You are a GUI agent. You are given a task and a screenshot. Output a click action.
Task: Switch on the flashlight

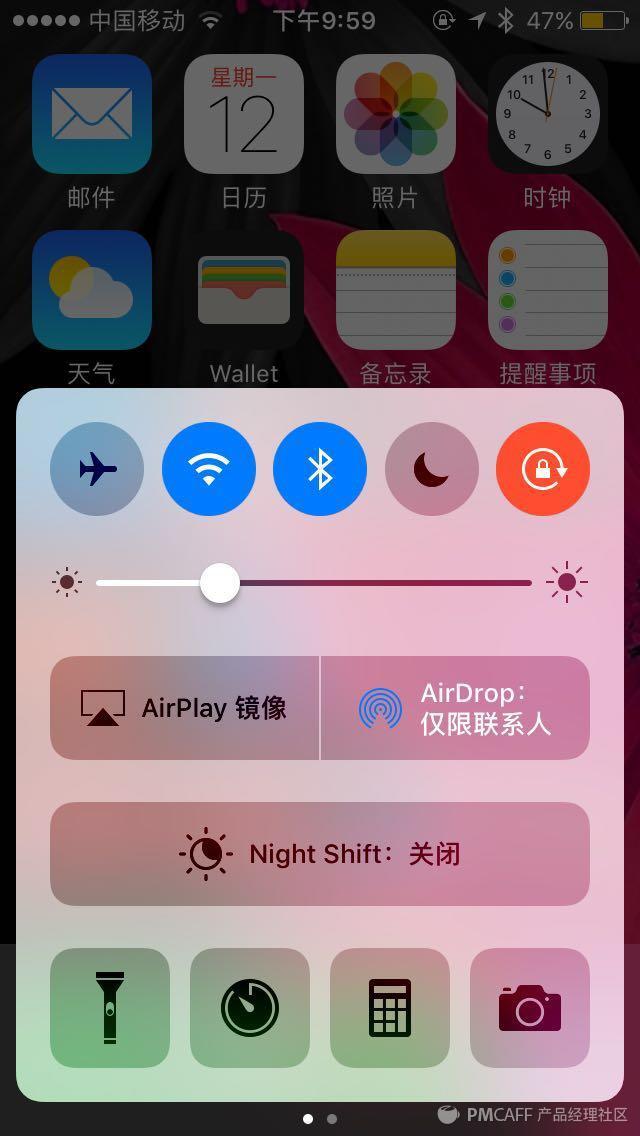point(110,1007)
